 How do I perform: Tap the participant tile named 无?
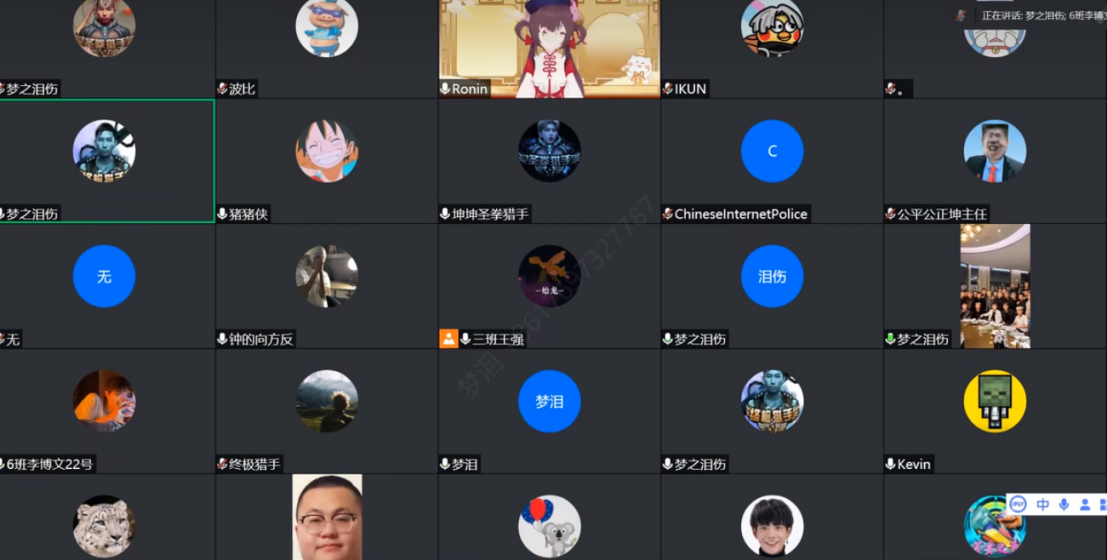[x=104, y=285]
